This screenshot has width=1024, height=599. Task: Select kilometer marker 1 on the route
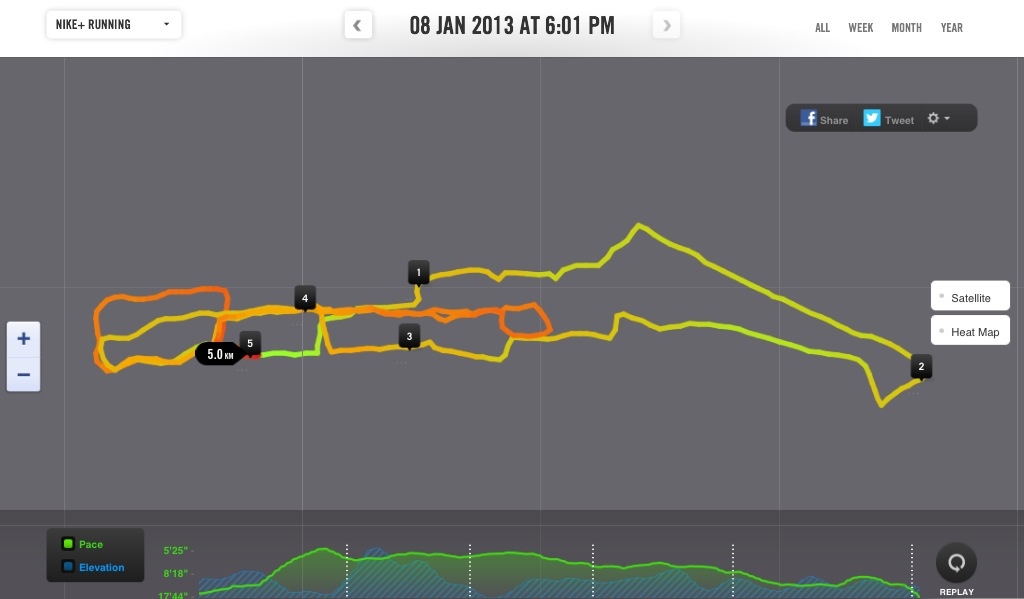click(418, 271)
